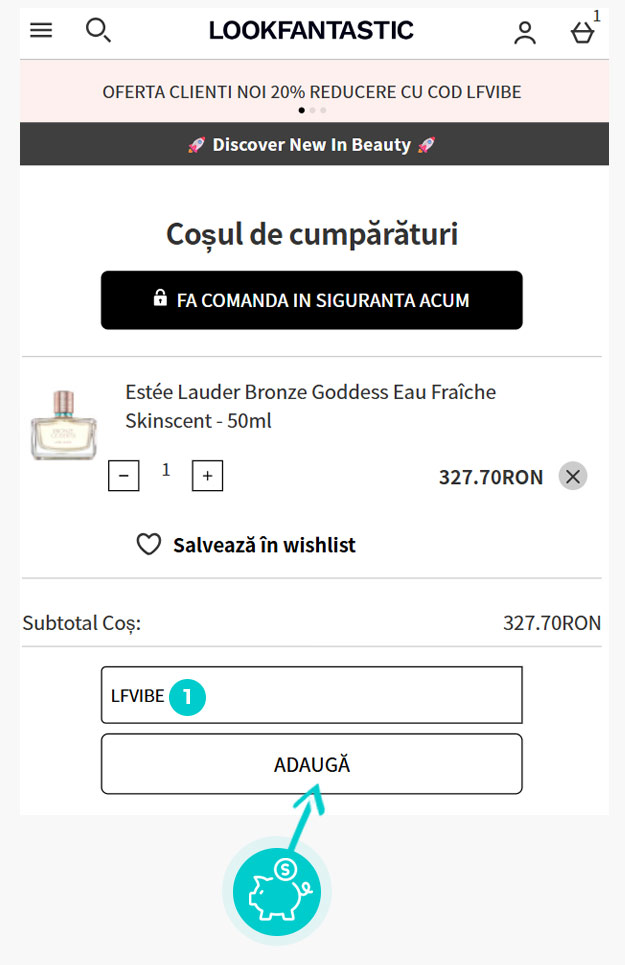Screen dimensions: 625x965
Task: Apply the code with ADAUGĂ
Action: 312,765
